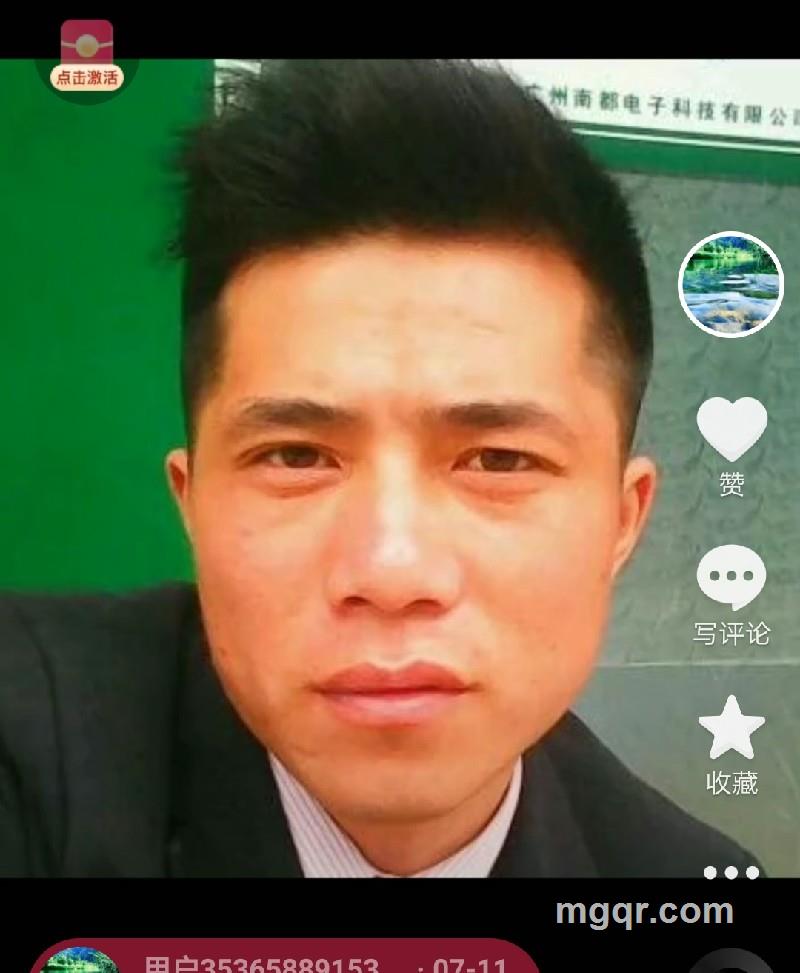Open the three-dot more options

click(x=731, y=872)
